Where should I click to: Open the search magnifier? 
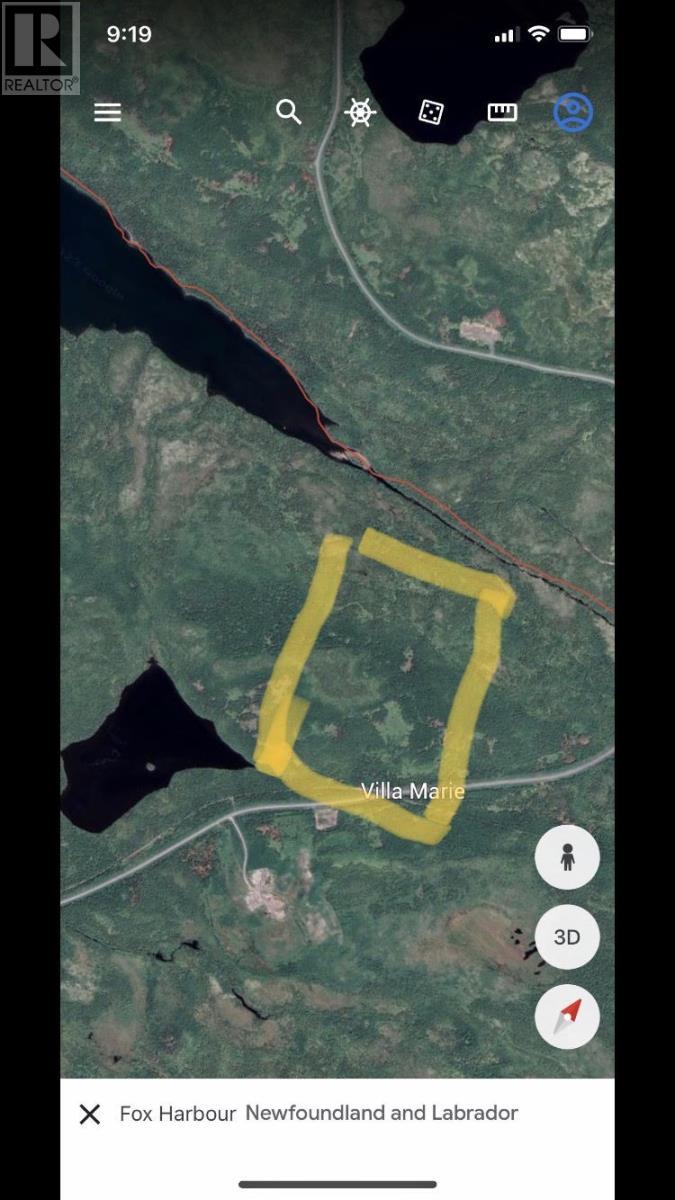289,112
